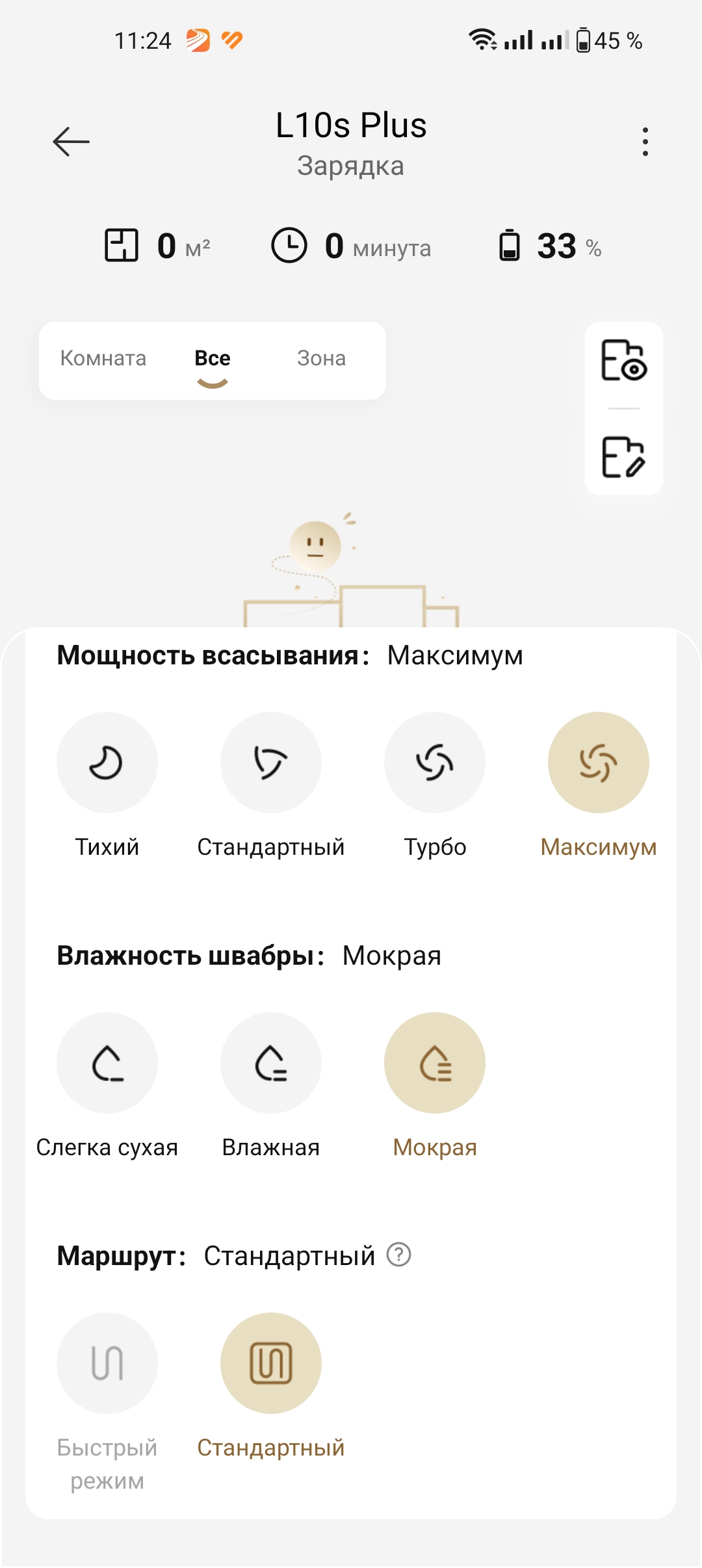Select the Все tab
Image resolution: width=702 pixels, height=1568 pixels.
pos(213,358)
